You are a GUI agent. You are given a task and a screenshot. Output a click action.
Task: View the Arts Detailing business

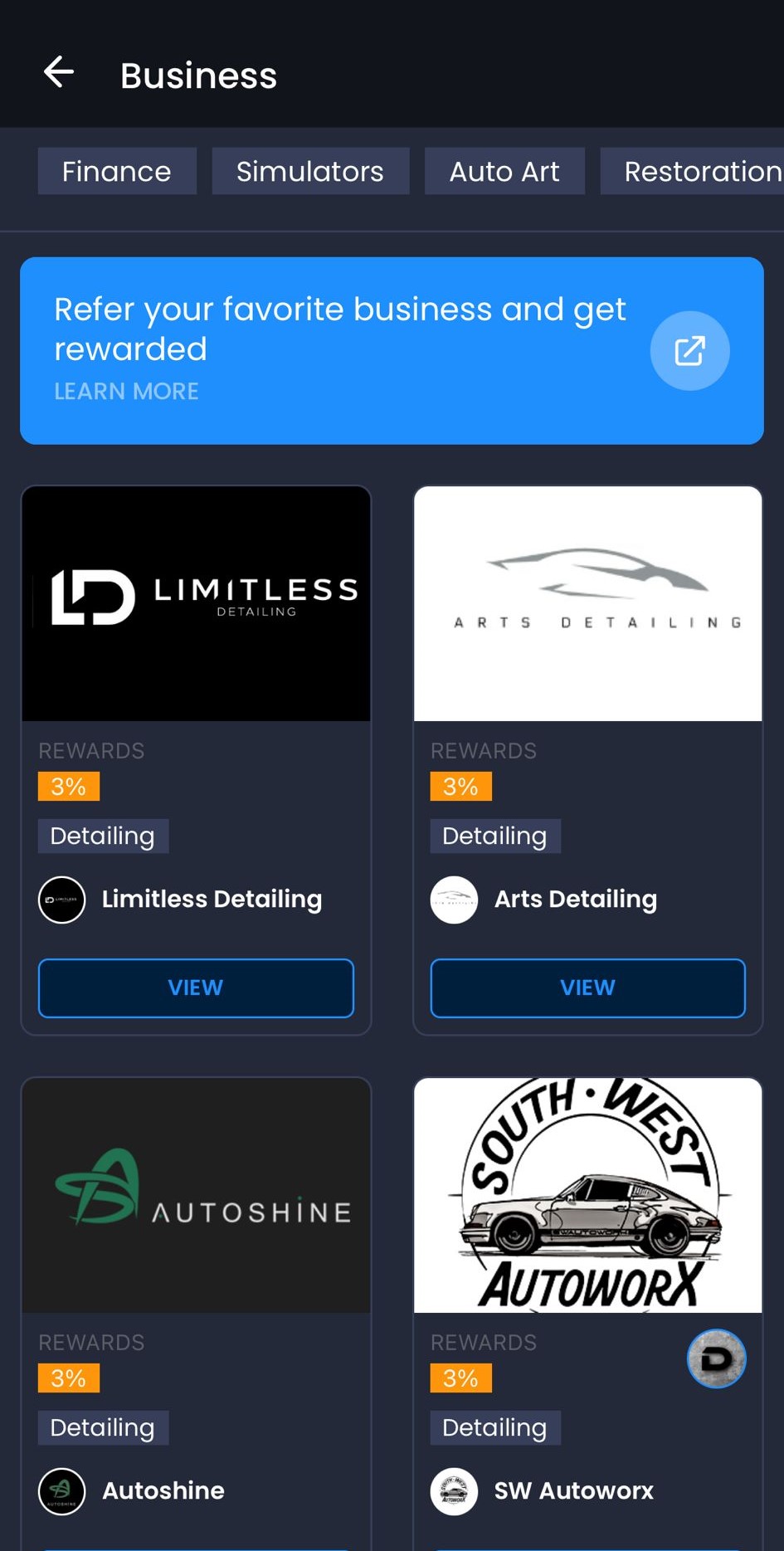(587, 988)
